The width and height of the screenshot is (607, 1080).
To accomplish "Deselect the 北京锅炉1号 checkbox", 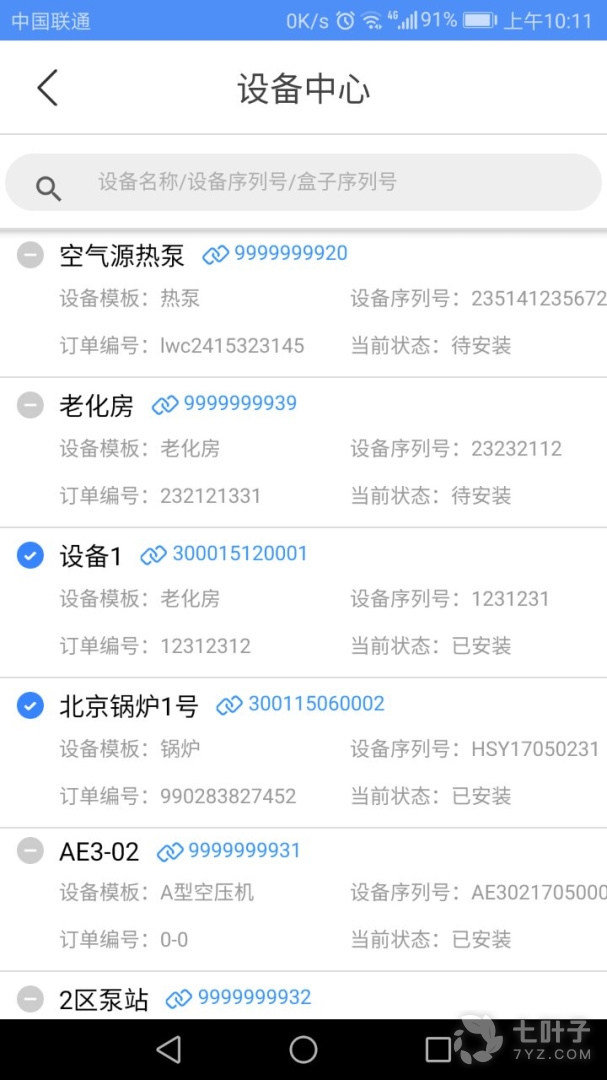I will pyautogui.click(x=31, y=705).
